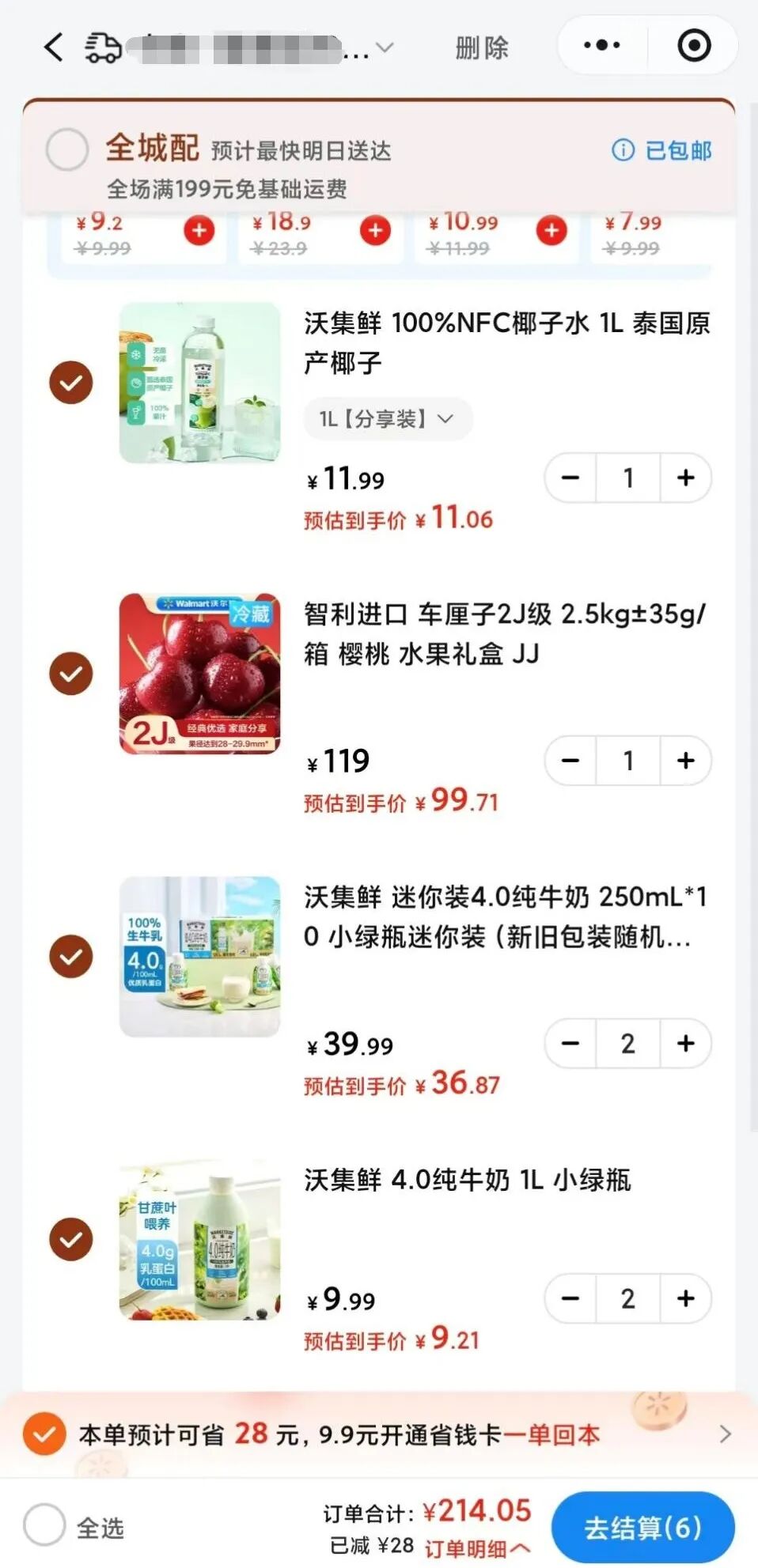Add the ¥9.2 recommended item
This screenshot has height=1568, width=758.
199,231
